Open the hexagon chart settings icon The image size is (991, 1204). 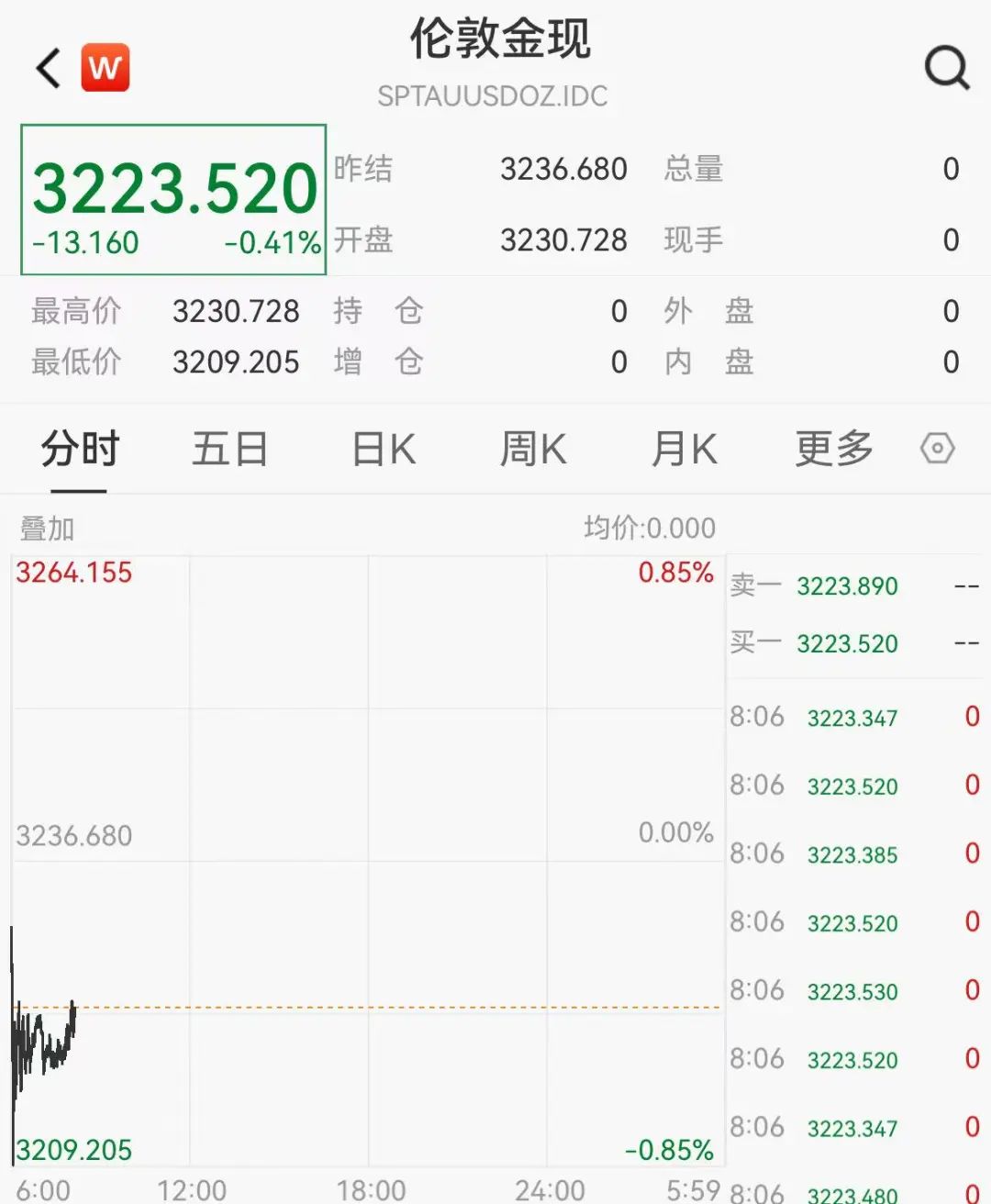click(937, 450)
